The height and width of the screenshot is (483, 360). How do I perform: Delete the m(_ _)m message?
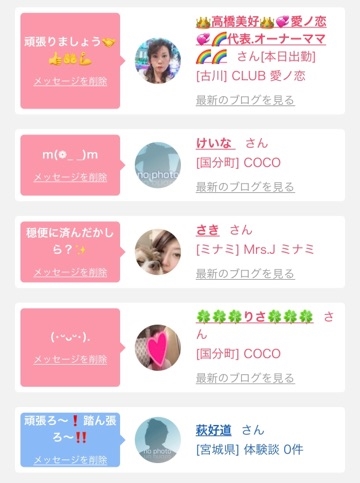[x=70, y=177]
